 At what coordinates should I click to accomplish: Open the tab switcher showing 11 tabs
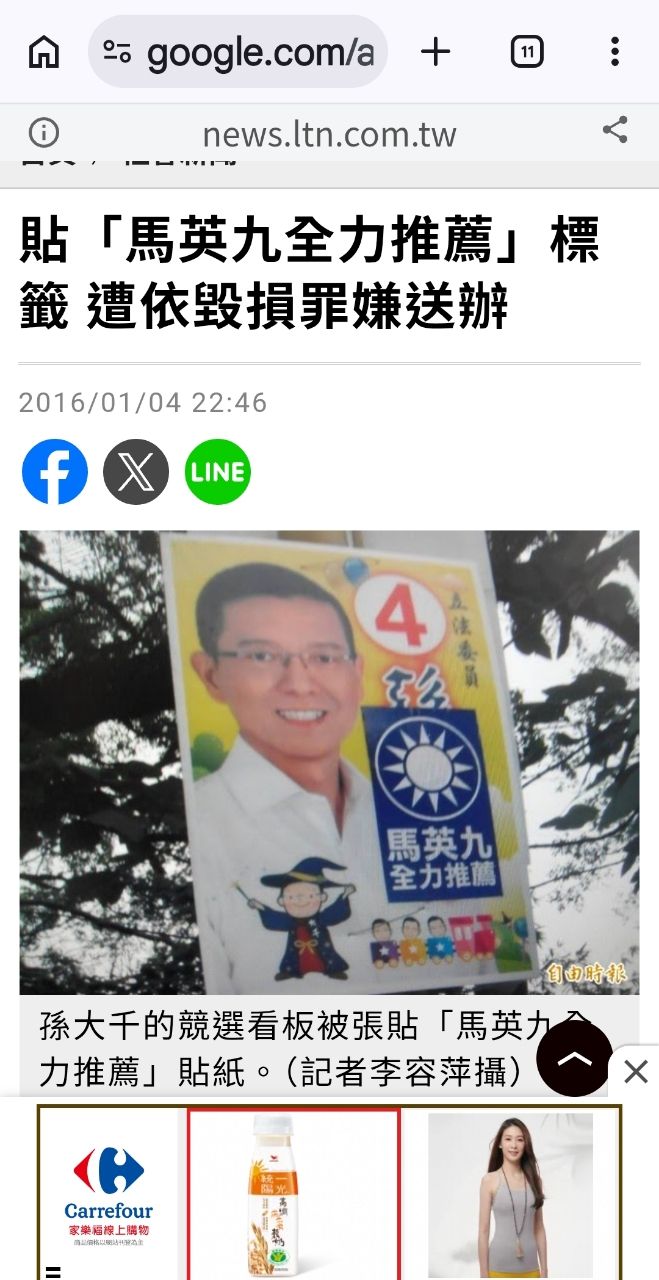click(x=526, y=52)
